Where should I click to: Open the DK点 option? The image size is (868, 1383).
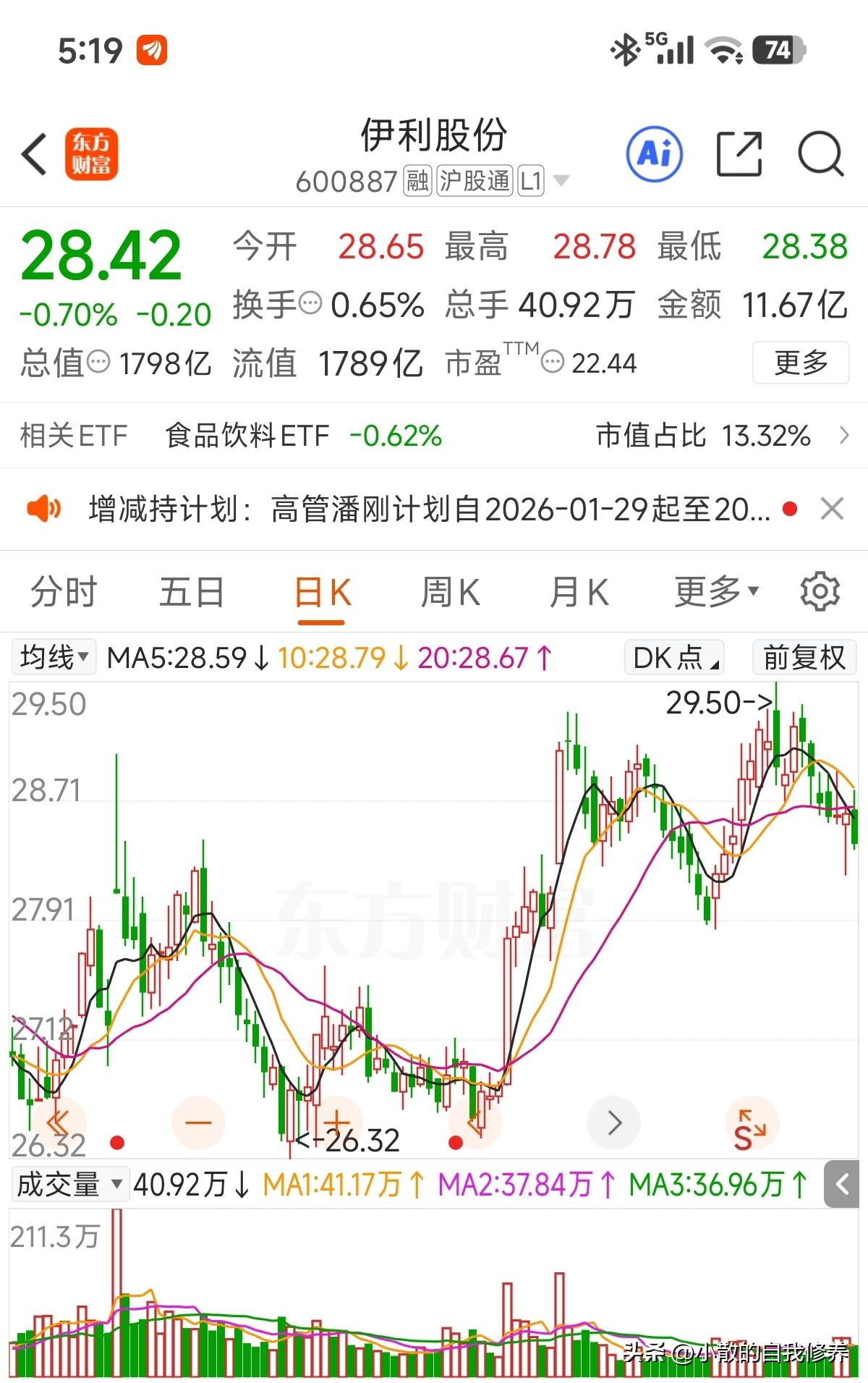coord(674,658)
